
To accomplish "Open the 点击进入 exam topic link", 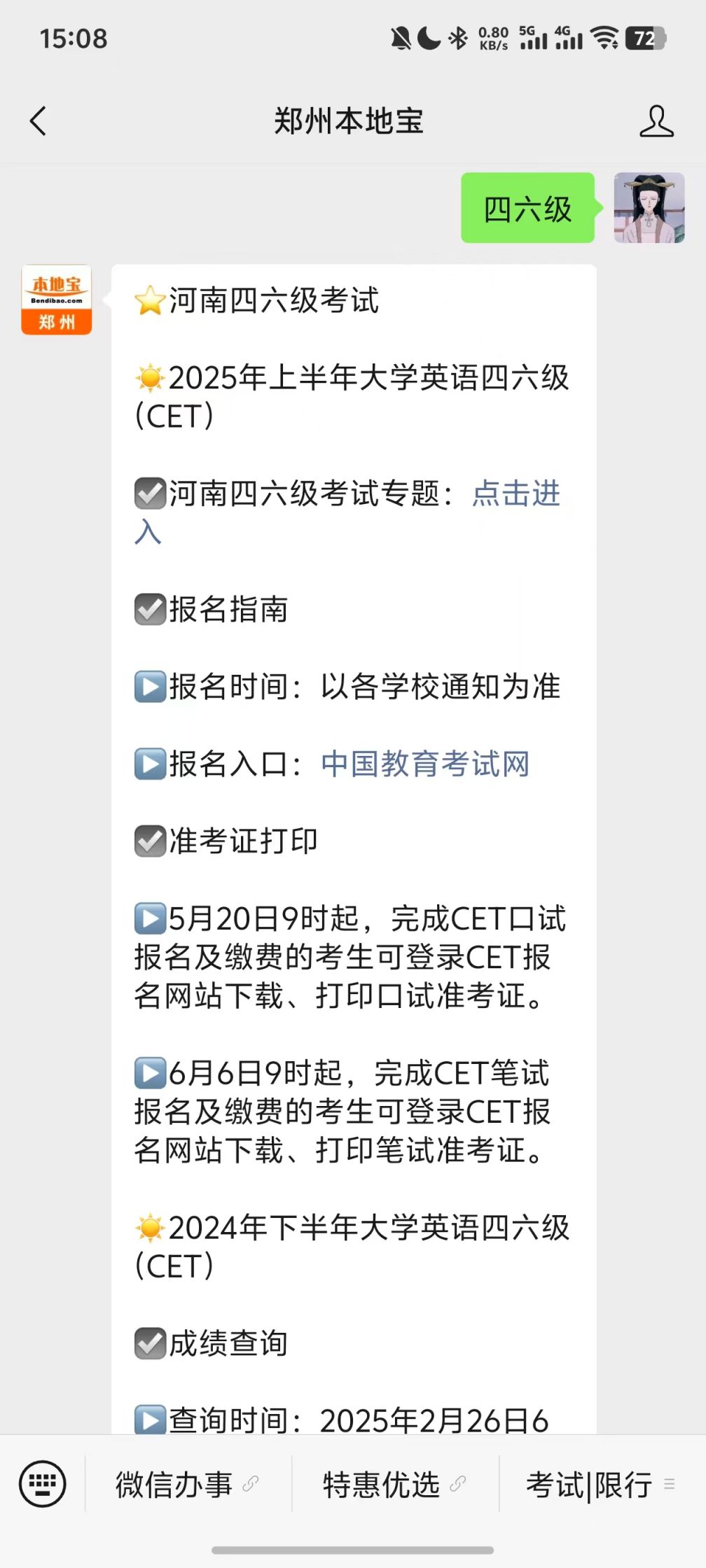I will (x=515, y=494).
